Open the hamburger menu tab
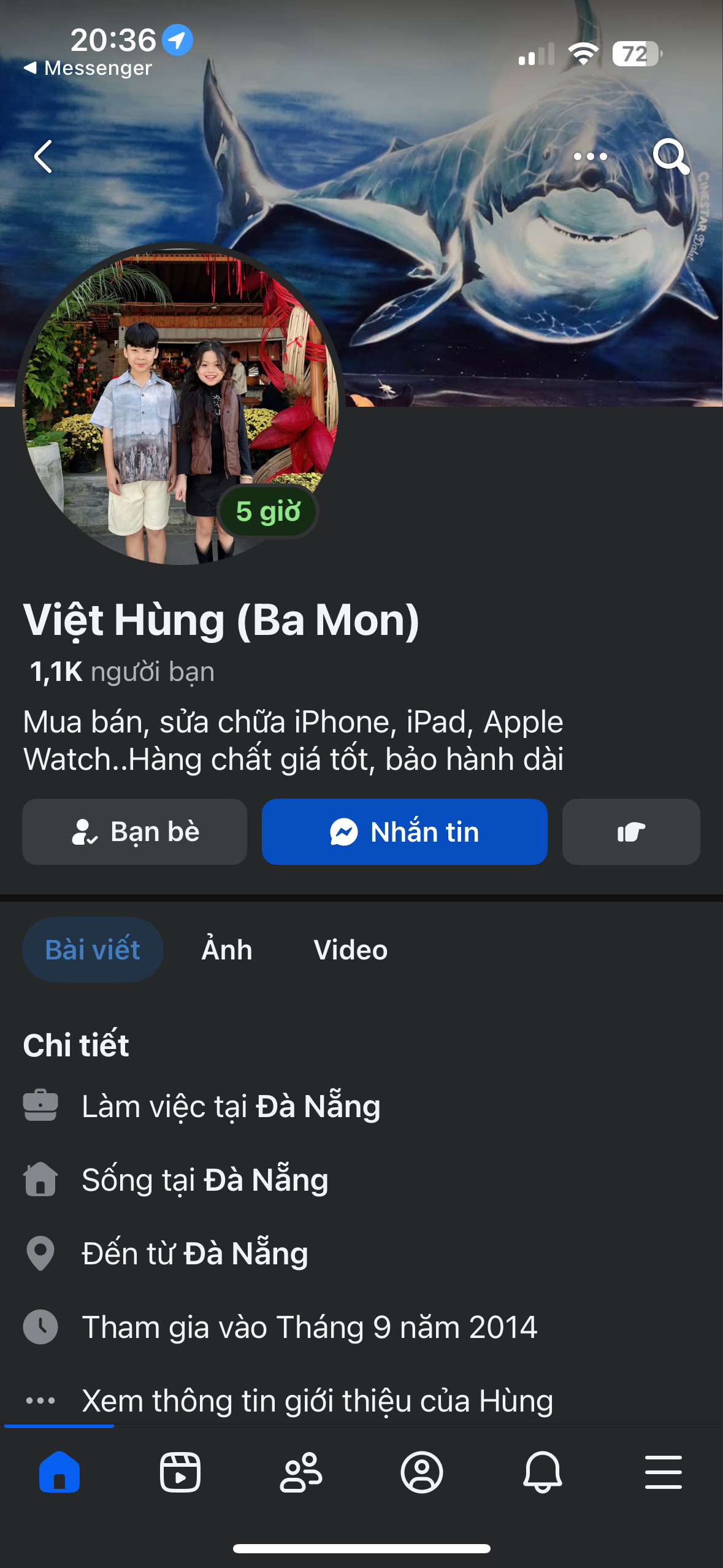 [663, 1472]
